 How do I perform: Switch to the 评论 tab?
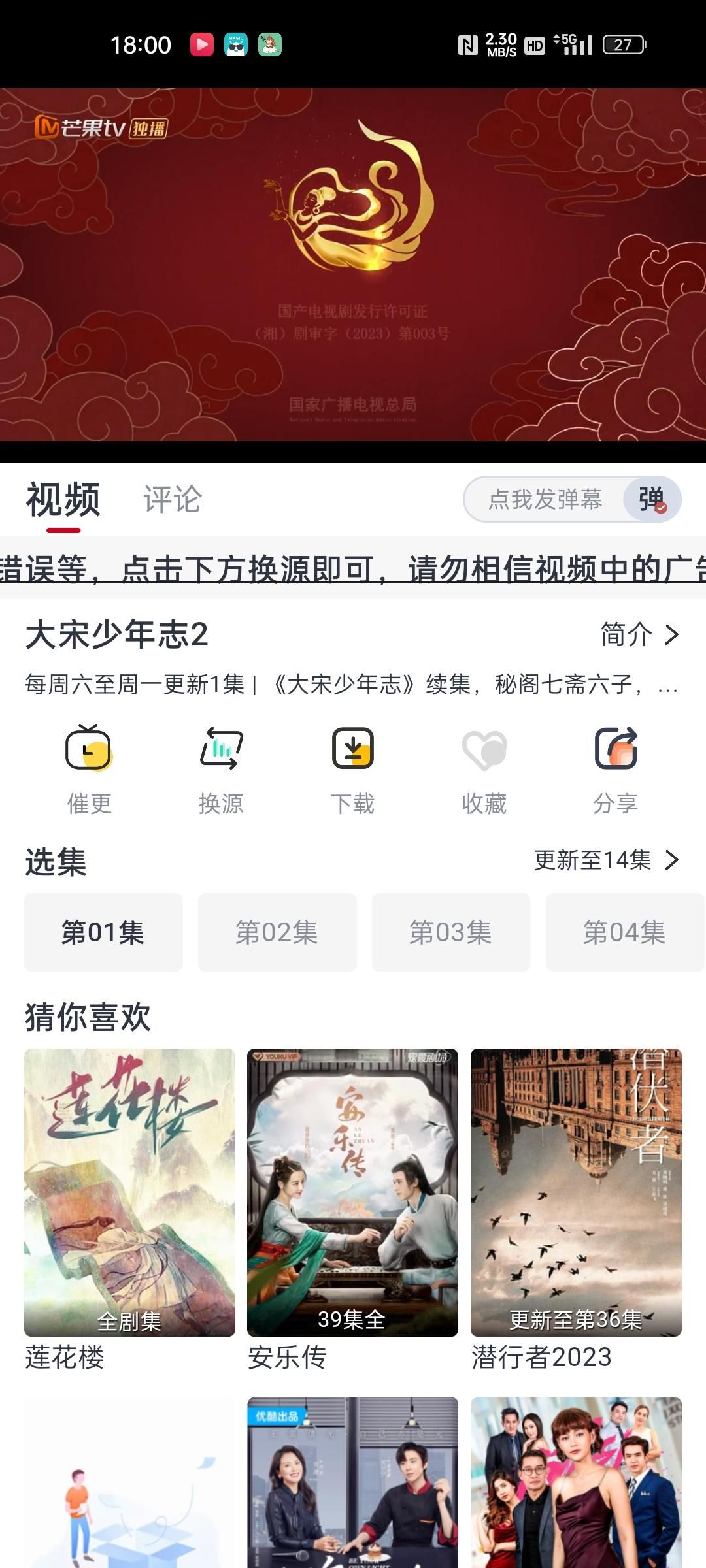172,500
